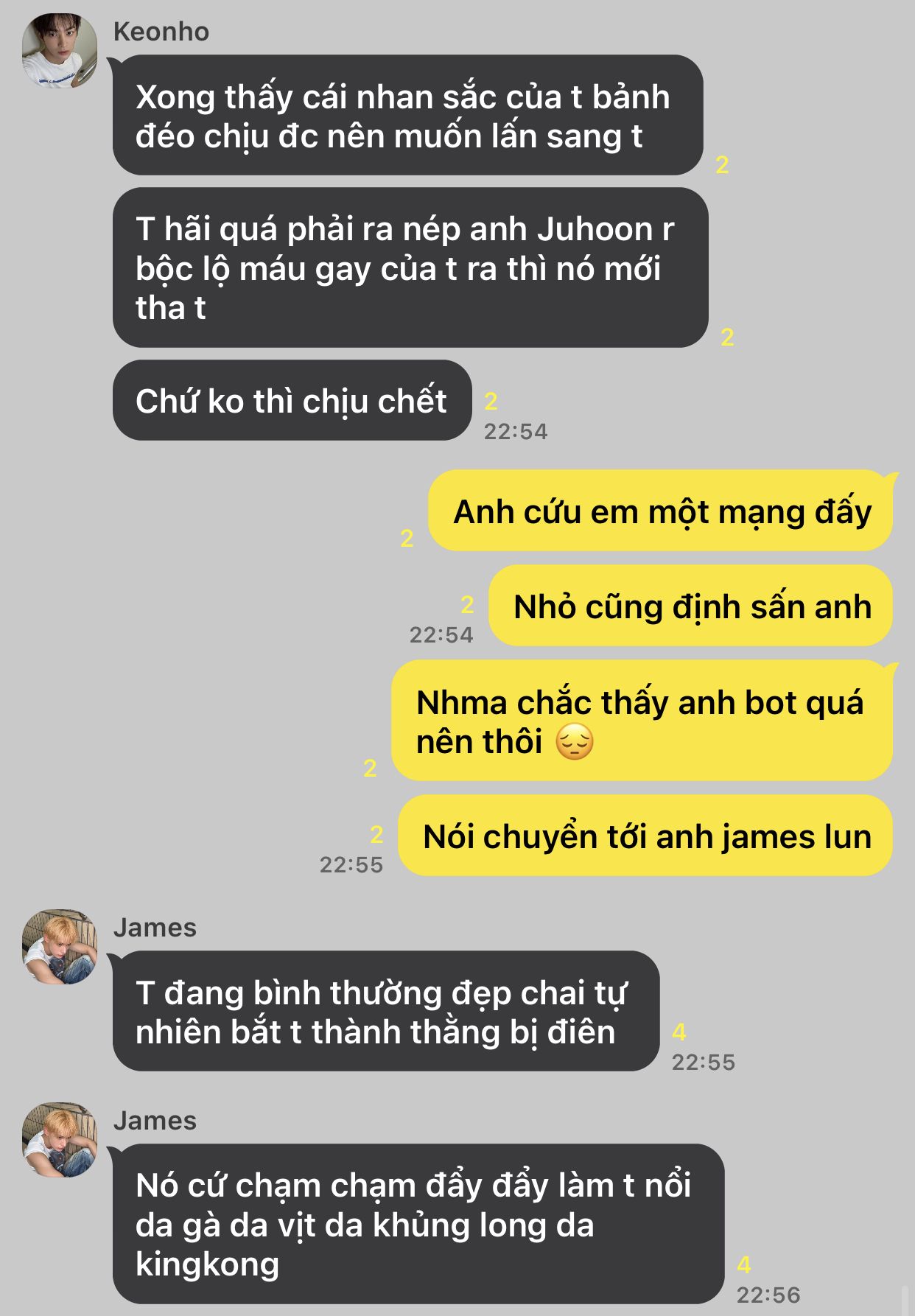
Task: Open Keonho's profile picture
Action: [60, 50]
